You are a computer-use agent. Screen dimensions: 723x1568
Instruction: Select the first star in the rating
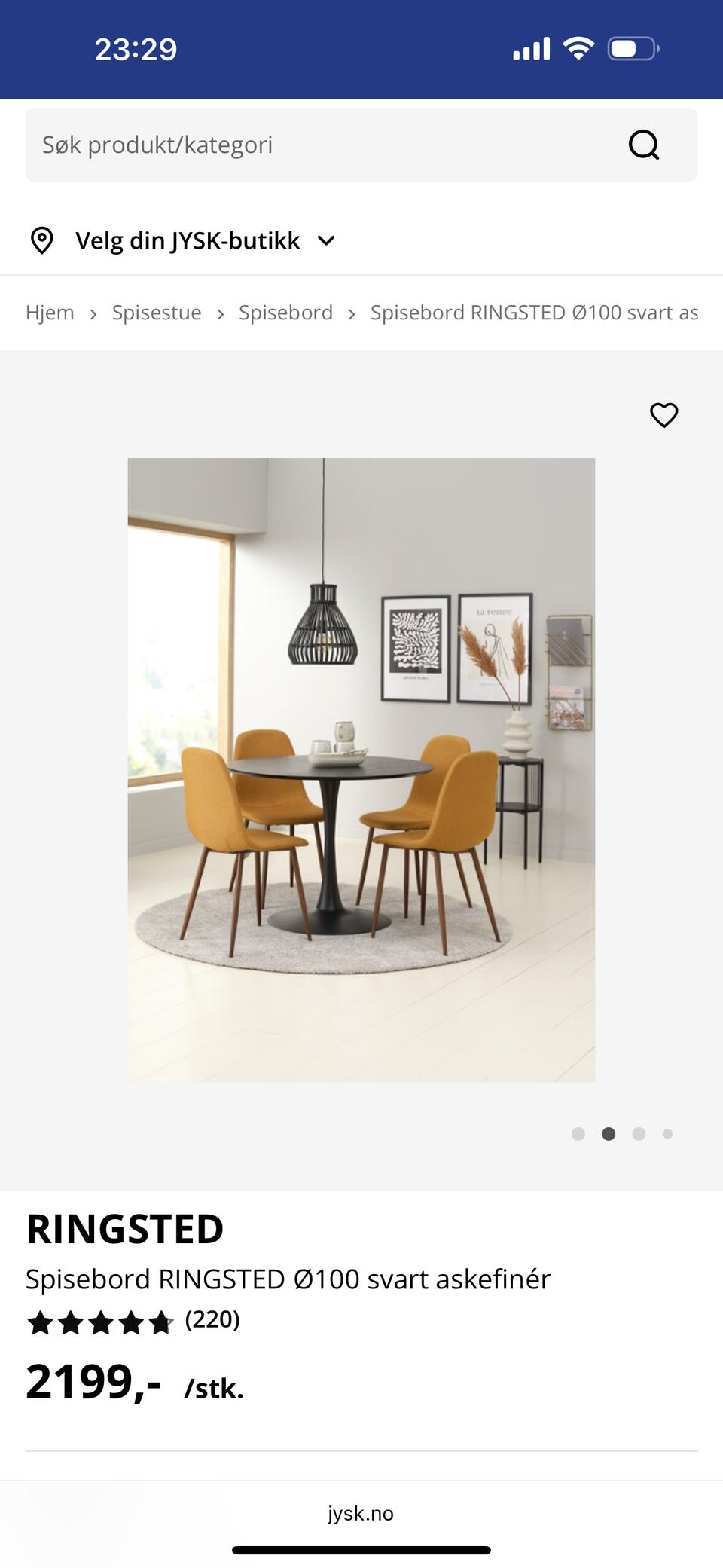click(41, 1322)
